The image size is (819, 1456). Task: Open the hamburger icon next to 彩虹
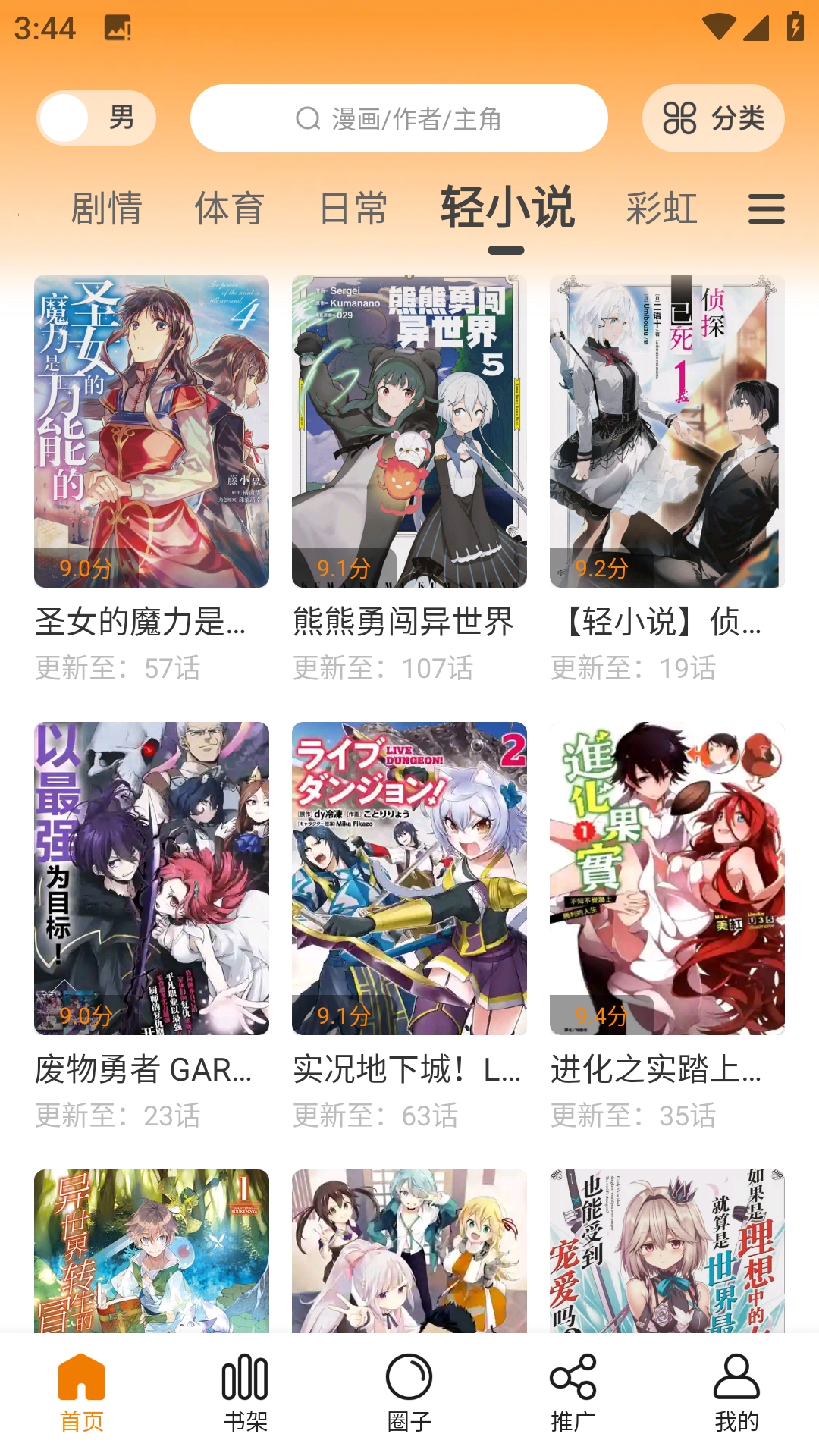pyautogui.click(x=765, y=210)
